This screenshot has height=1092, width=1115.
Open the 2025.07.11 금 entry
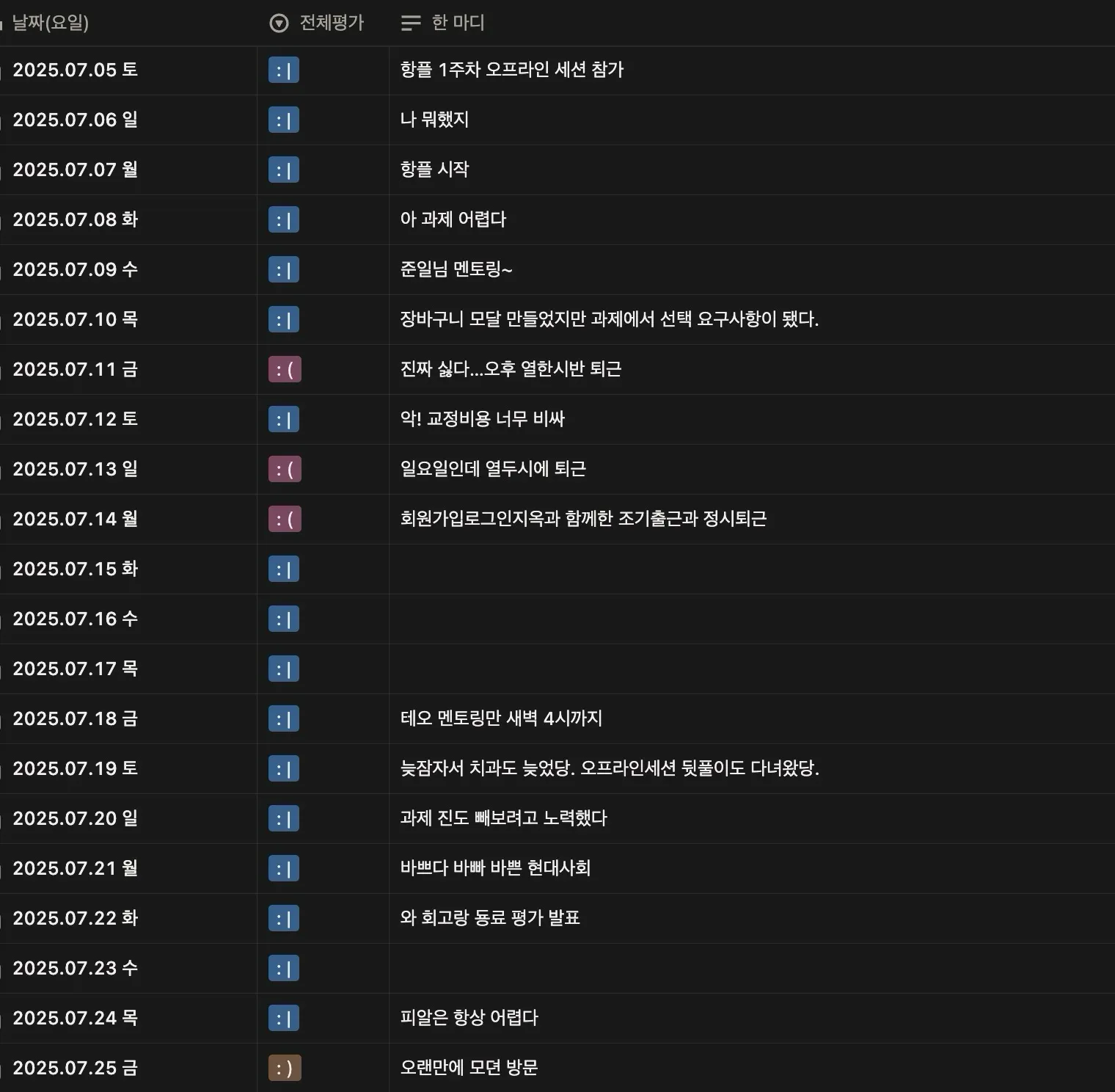tap(75, 369)
